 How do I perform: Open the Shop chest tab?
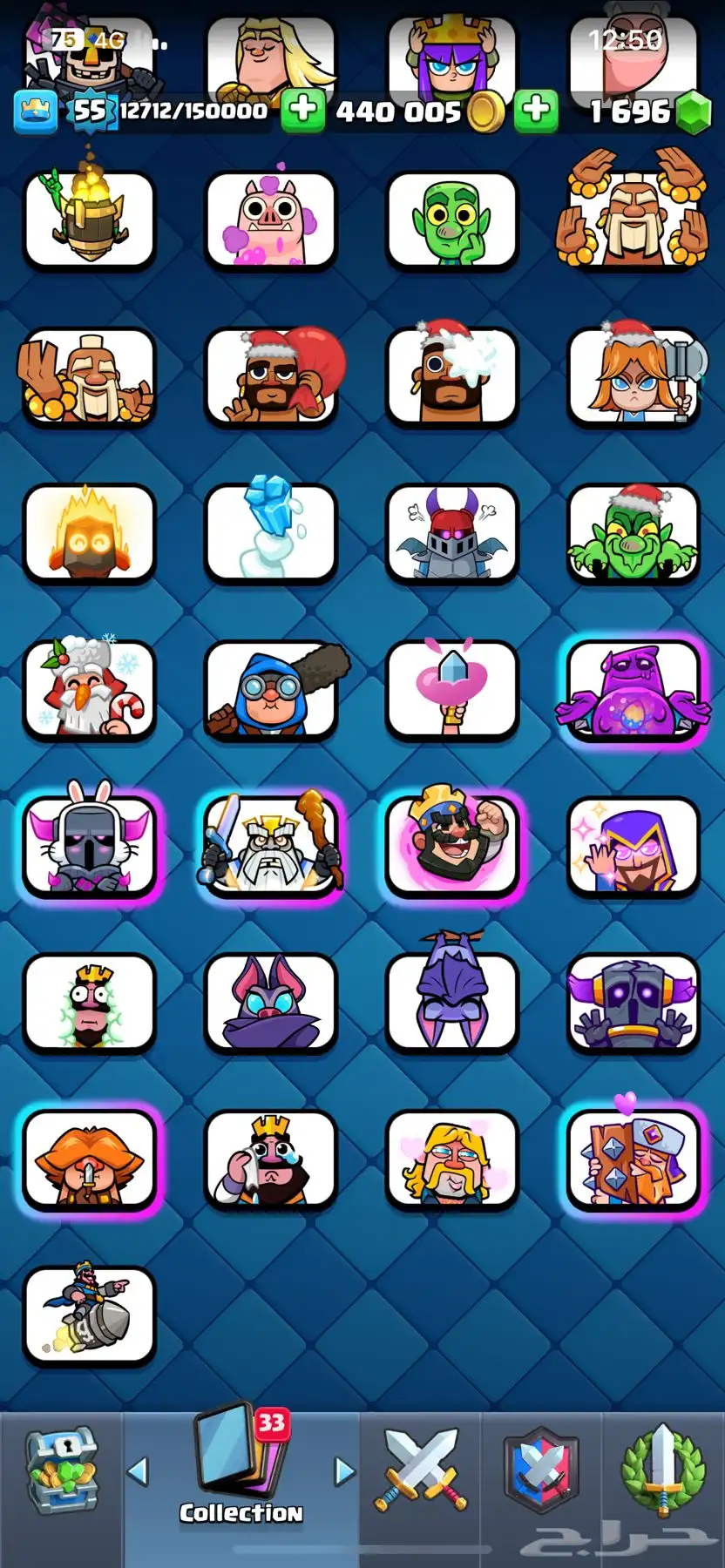click(61, 1472)
